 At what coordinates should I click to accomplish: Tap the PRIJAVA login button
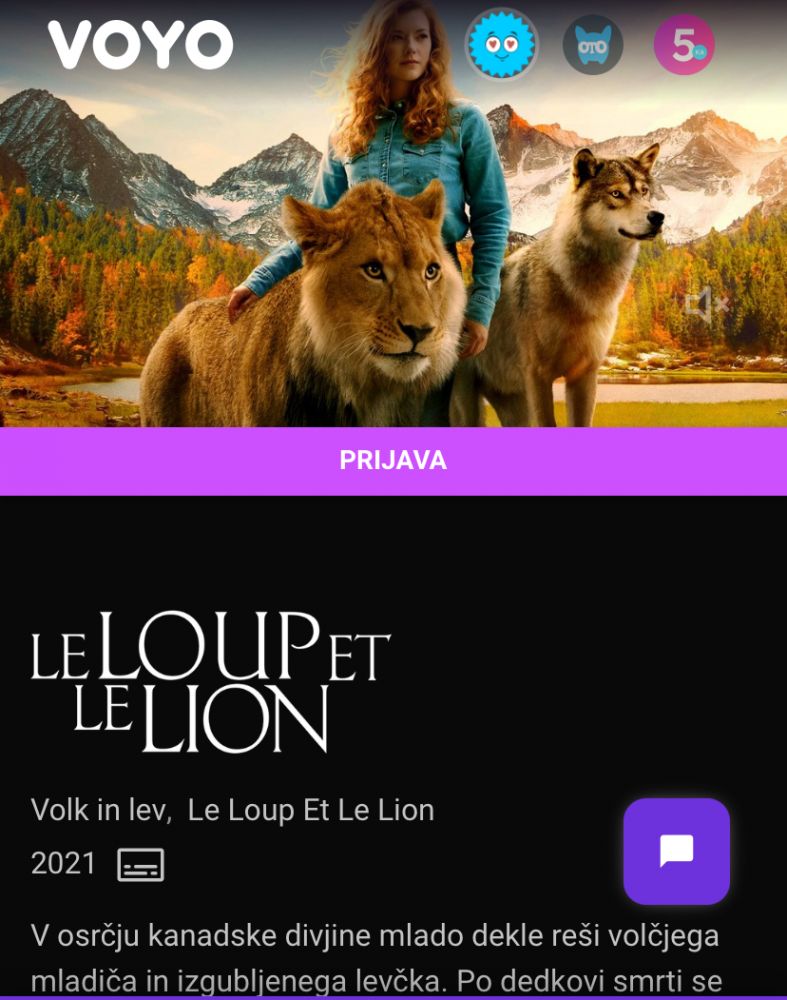[393, 461]
